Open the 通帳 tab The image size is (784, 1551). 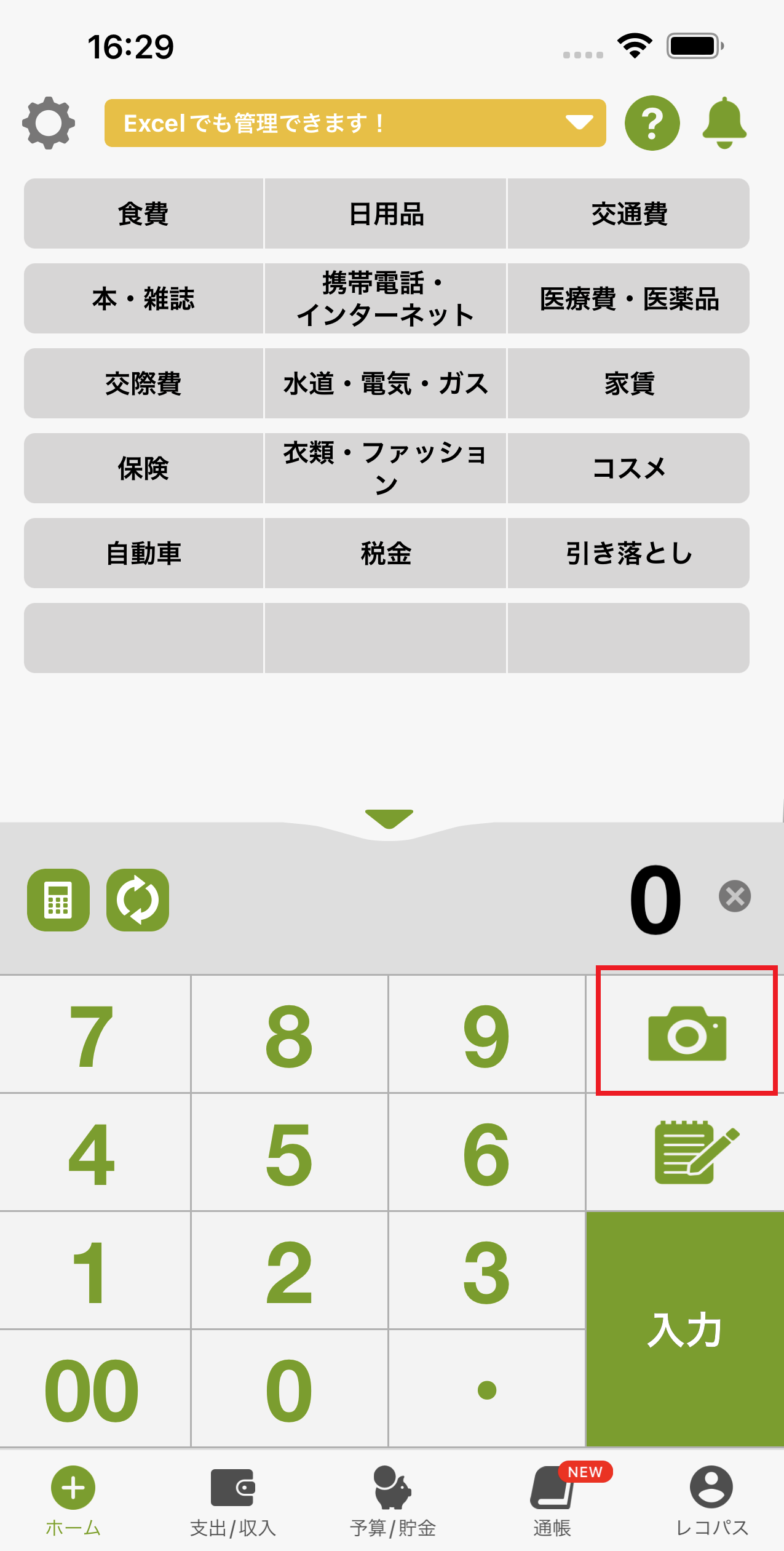[552, 1500]
